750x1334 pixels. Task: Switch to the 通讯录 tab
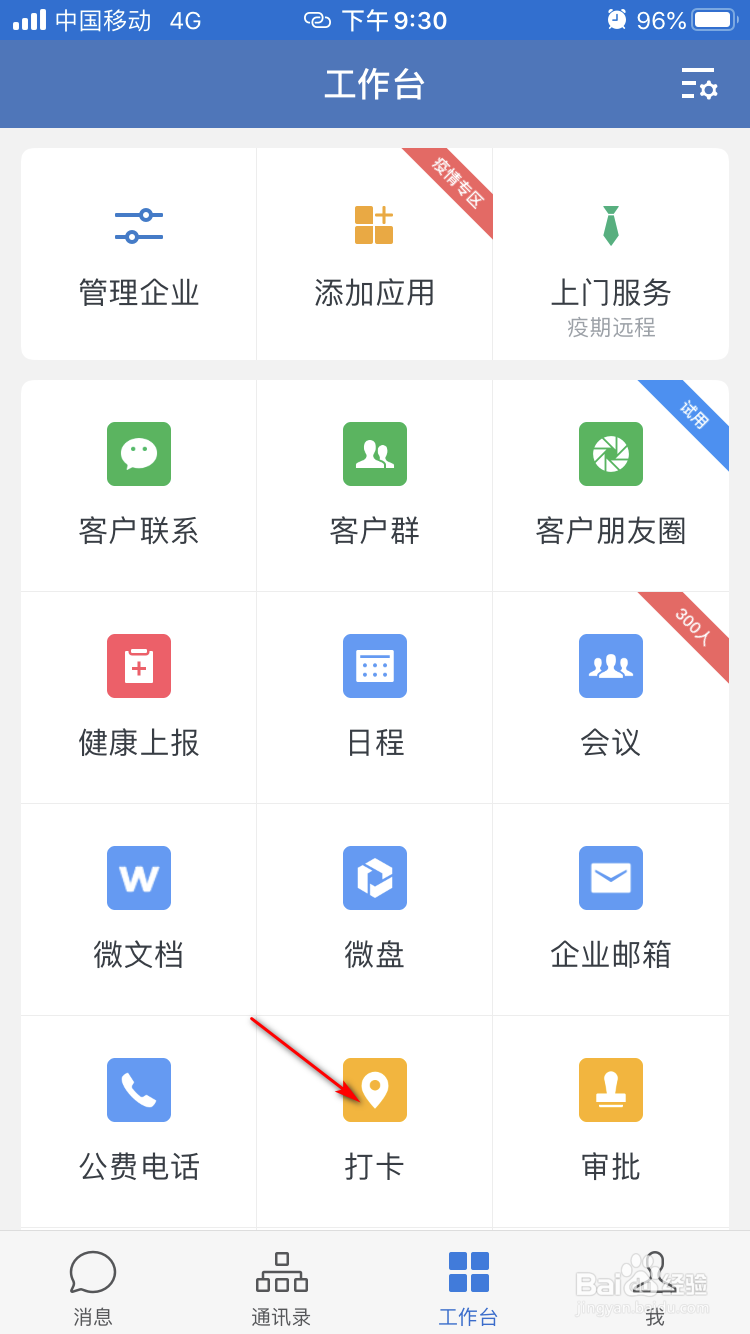click(281, 1288)
